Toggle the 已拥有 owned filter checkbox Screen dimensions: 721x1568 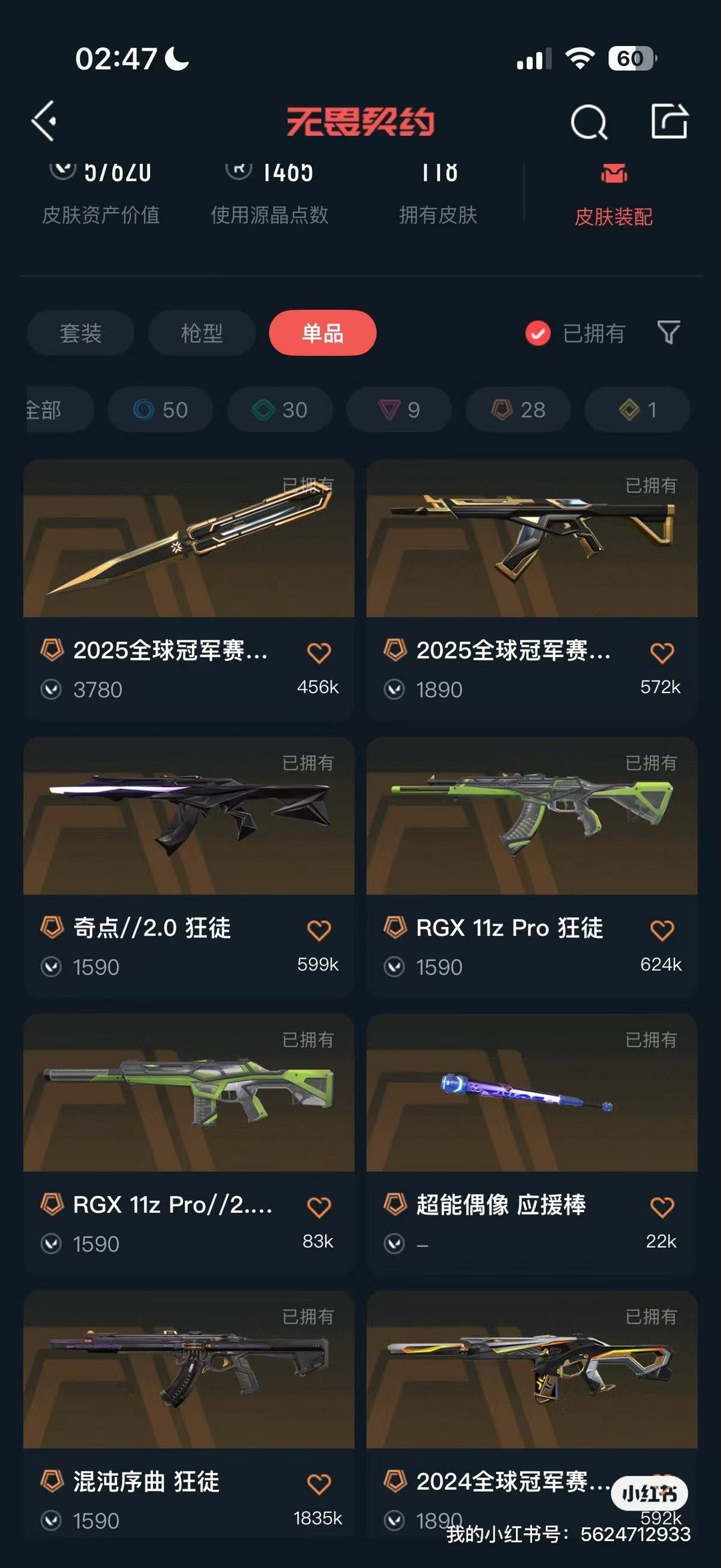(x=538, y=333)
